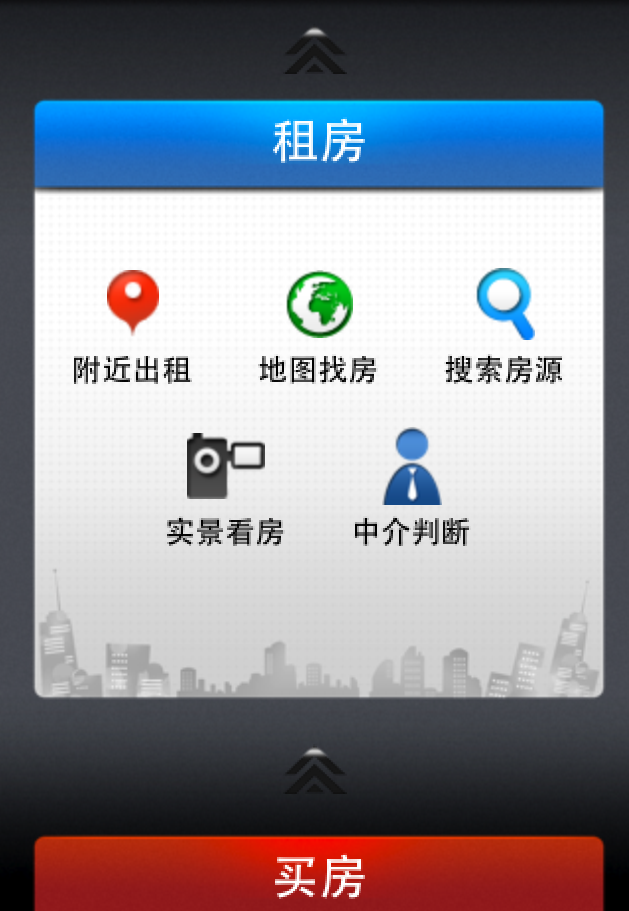Tap the up chevron above 租房
This screenshot has width=629, height=911.
(x=315, y=51)
